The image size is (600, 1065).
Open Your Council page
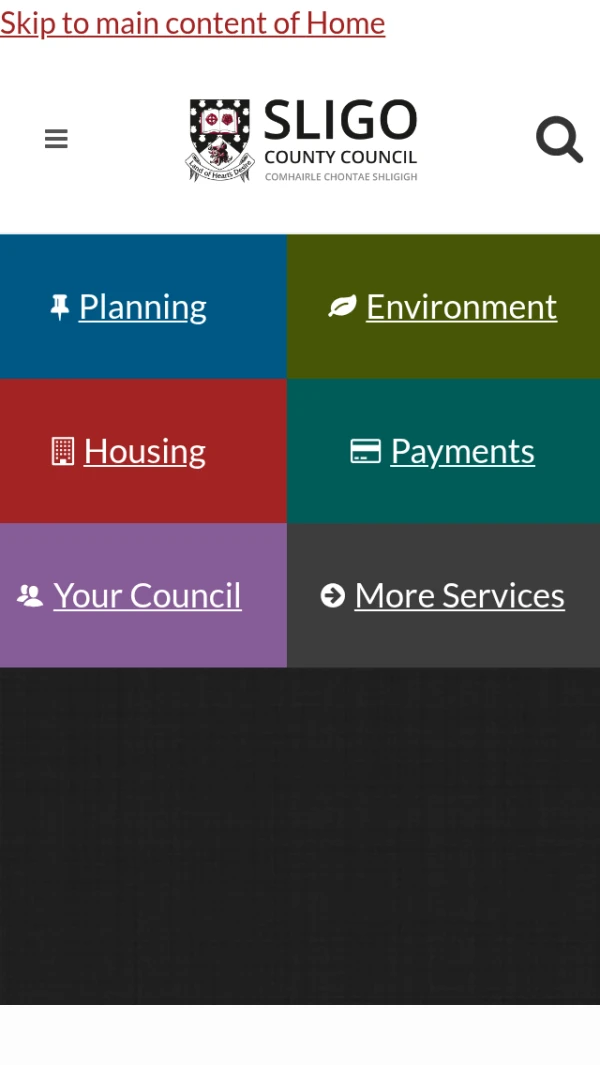tap(146, 596)
